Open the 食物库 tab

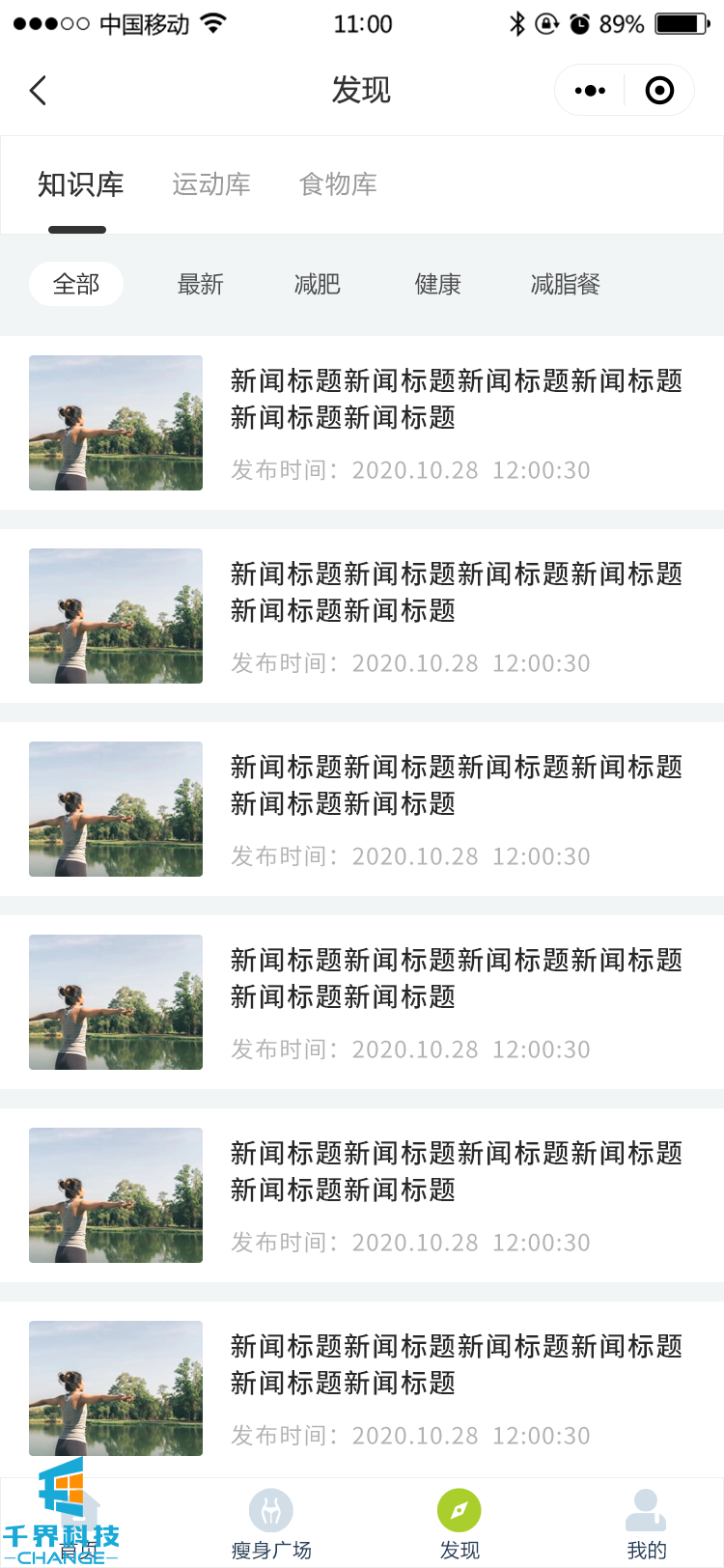click(338, 184)
